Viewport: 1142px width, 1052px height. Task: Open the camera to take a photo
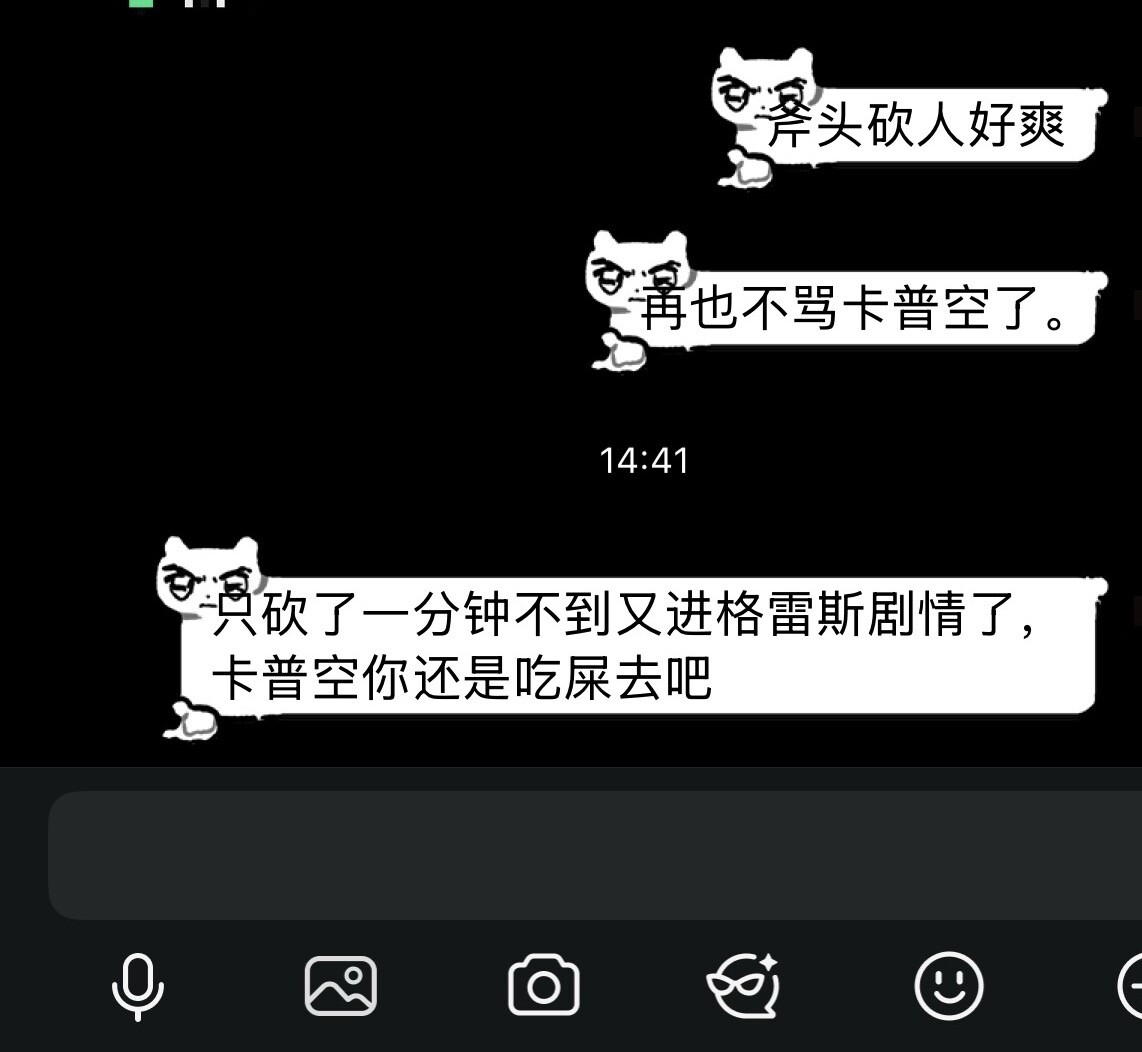click(x=544, y=986)
